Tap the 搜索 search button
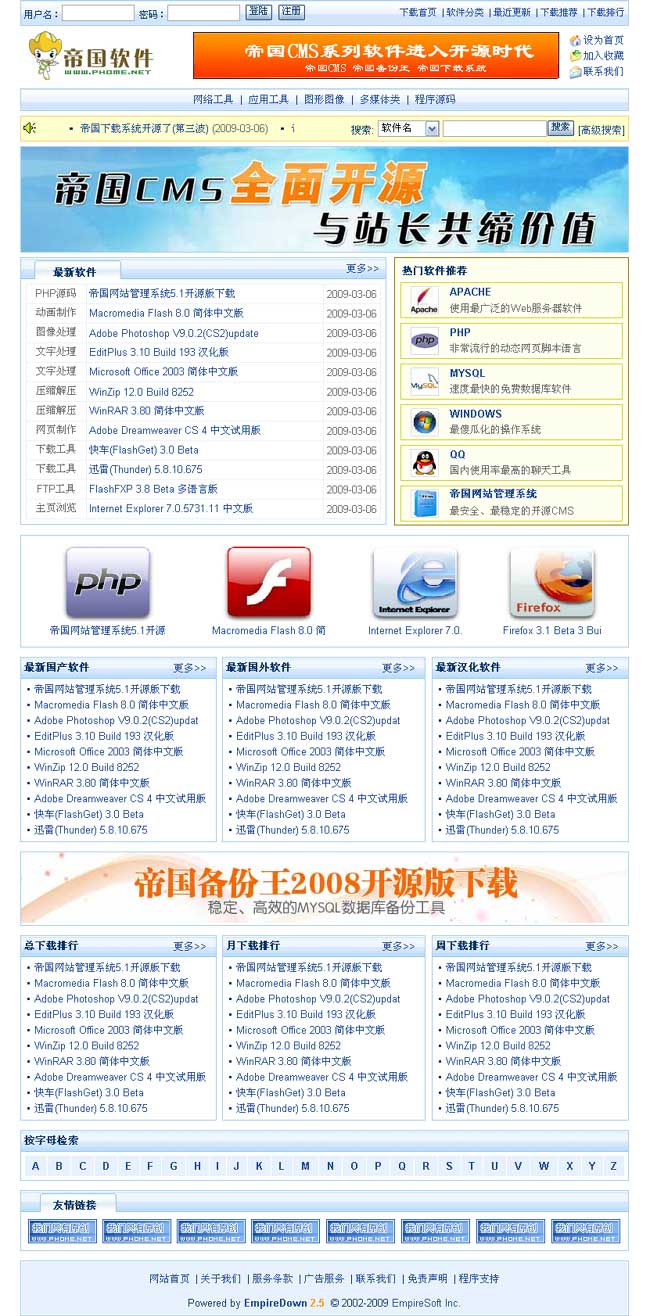 [x=560, y=128]
